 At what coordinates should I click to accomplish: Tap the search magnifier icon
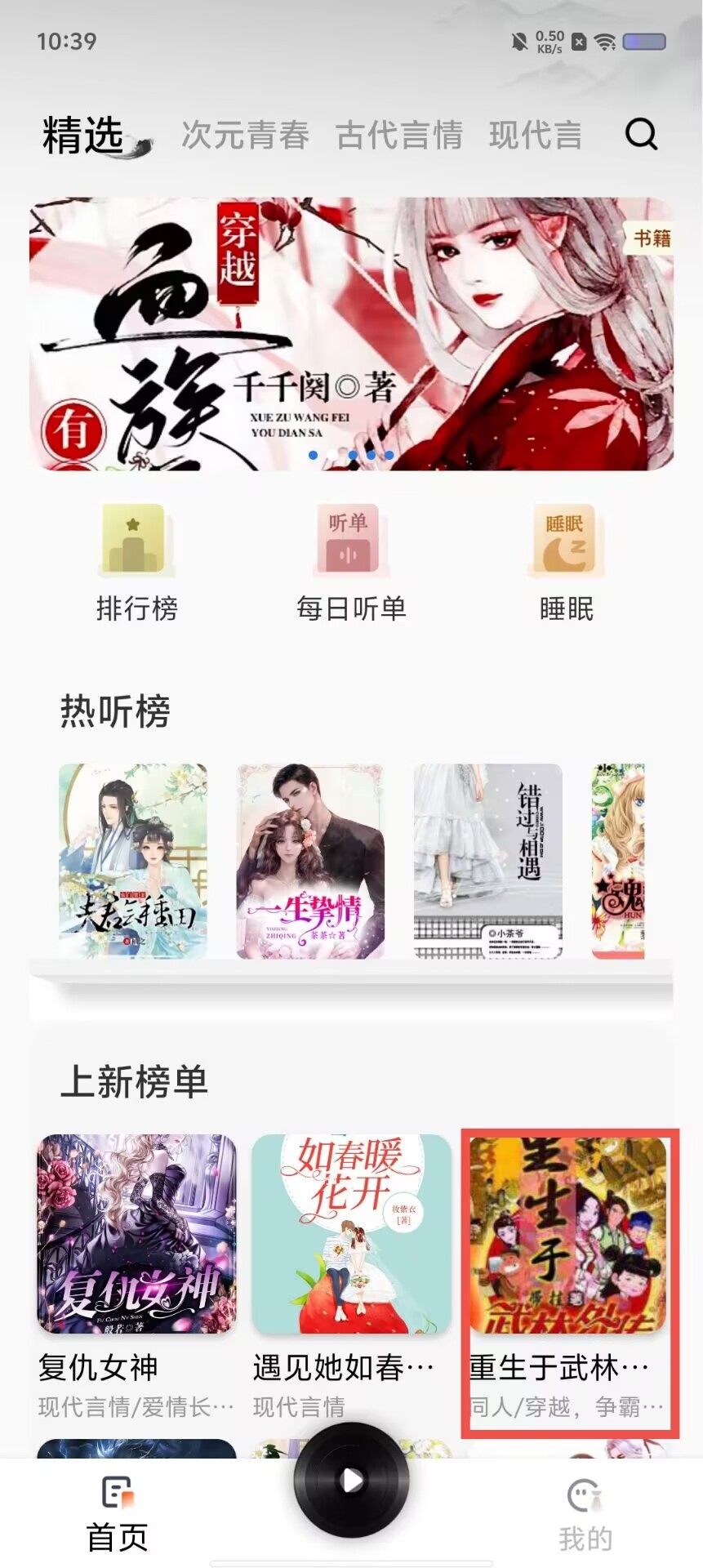tap(643, 133)
